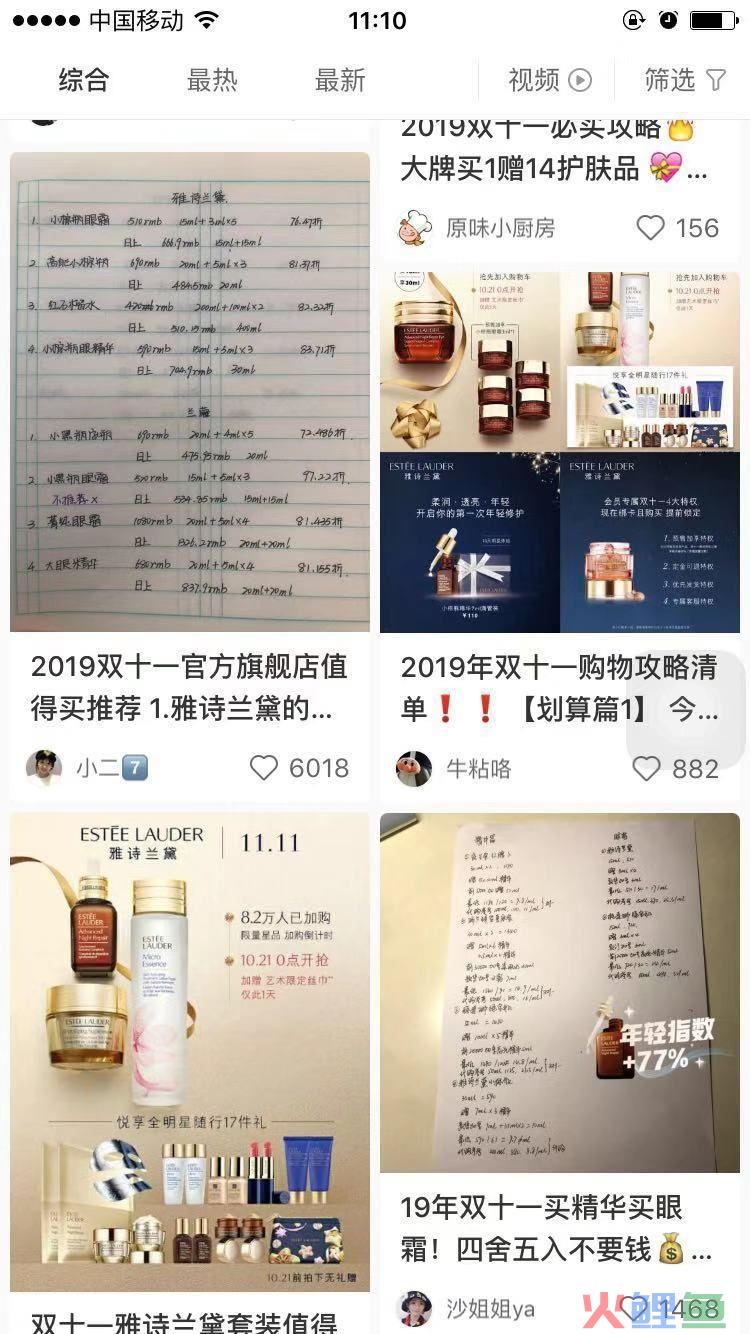Open 原味小厨房's profile
This screenshot has height=1334, width=750.
point(414,228)
